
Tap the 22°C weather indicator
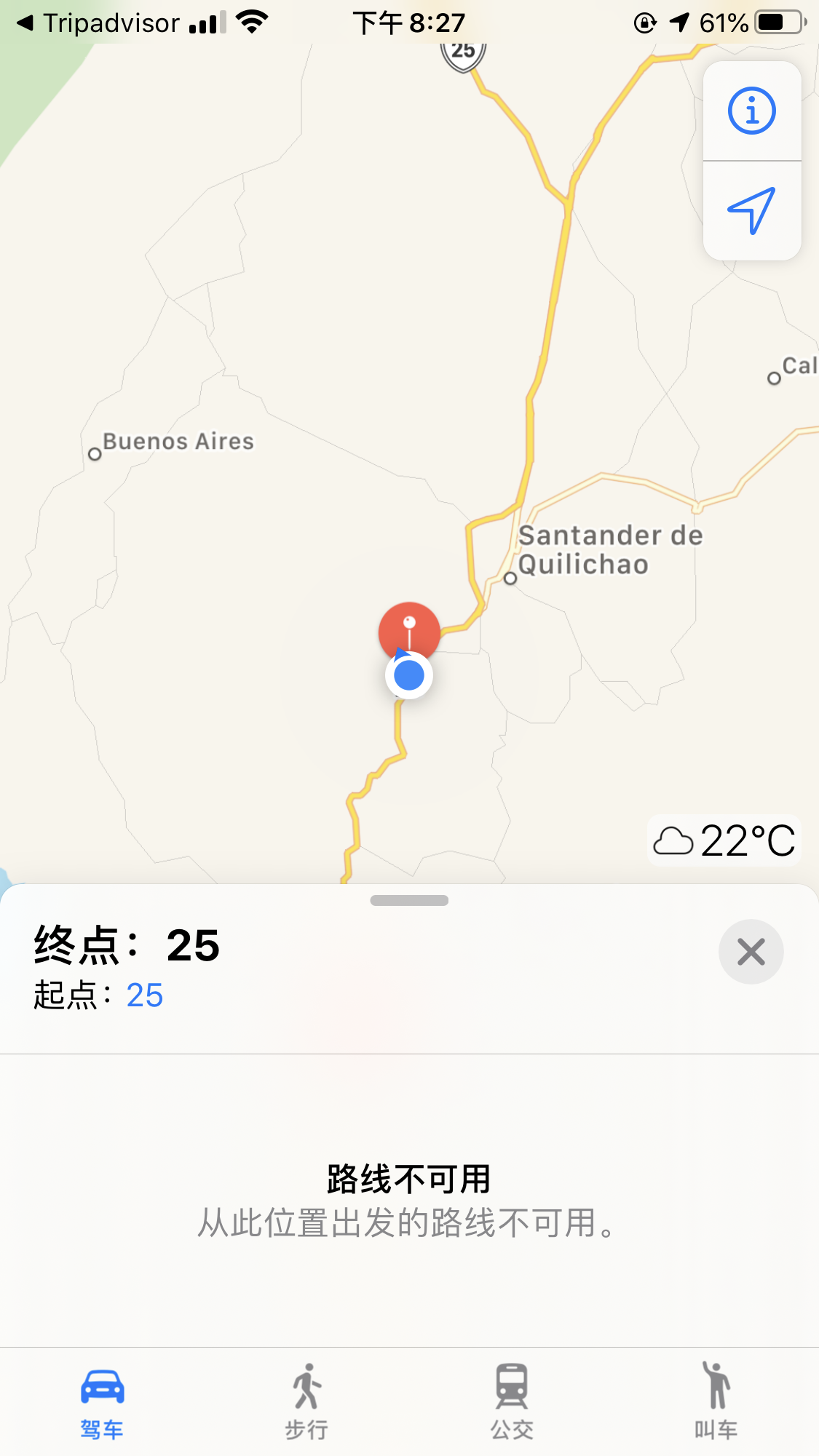(724, 841)
